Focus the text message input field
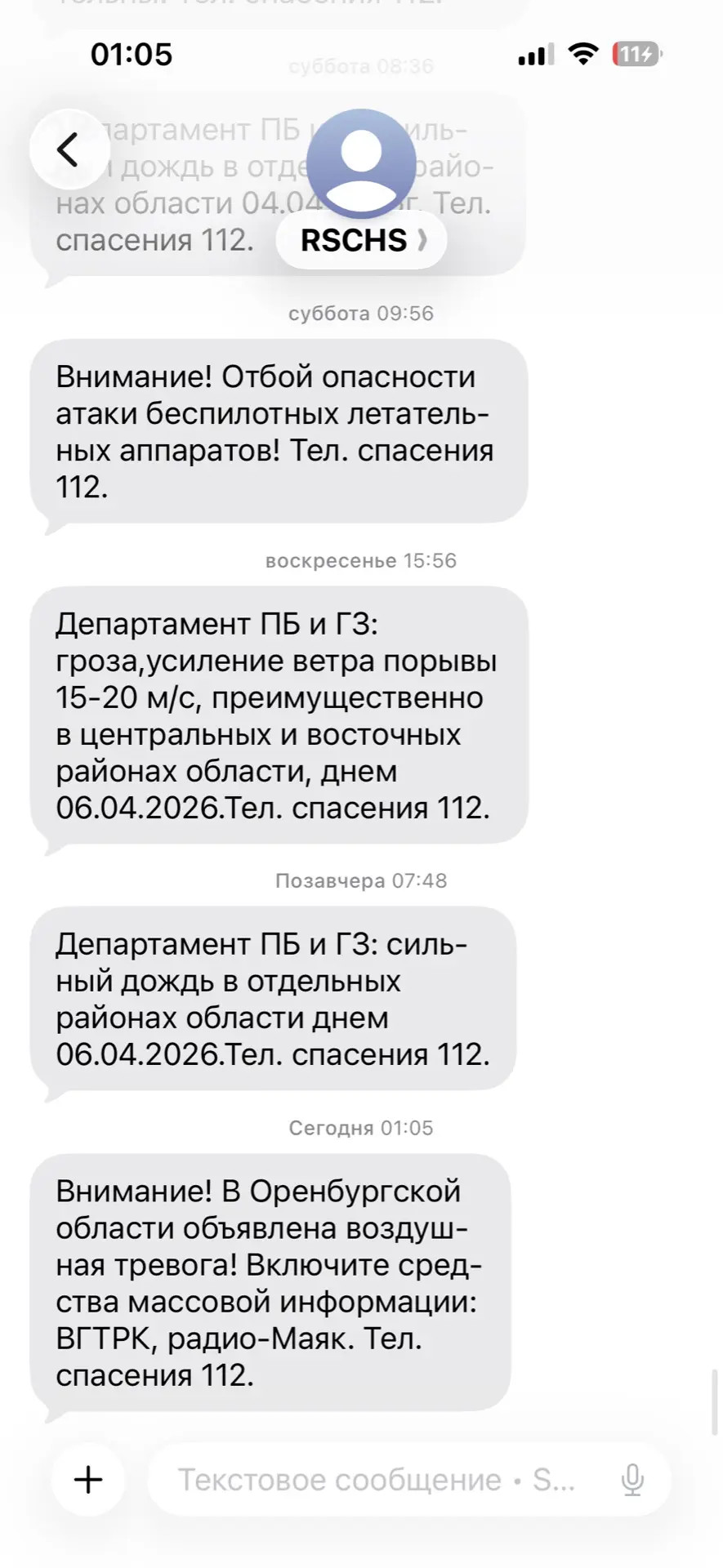Screen dimensions: 723x1568 tap(376, 1479)
